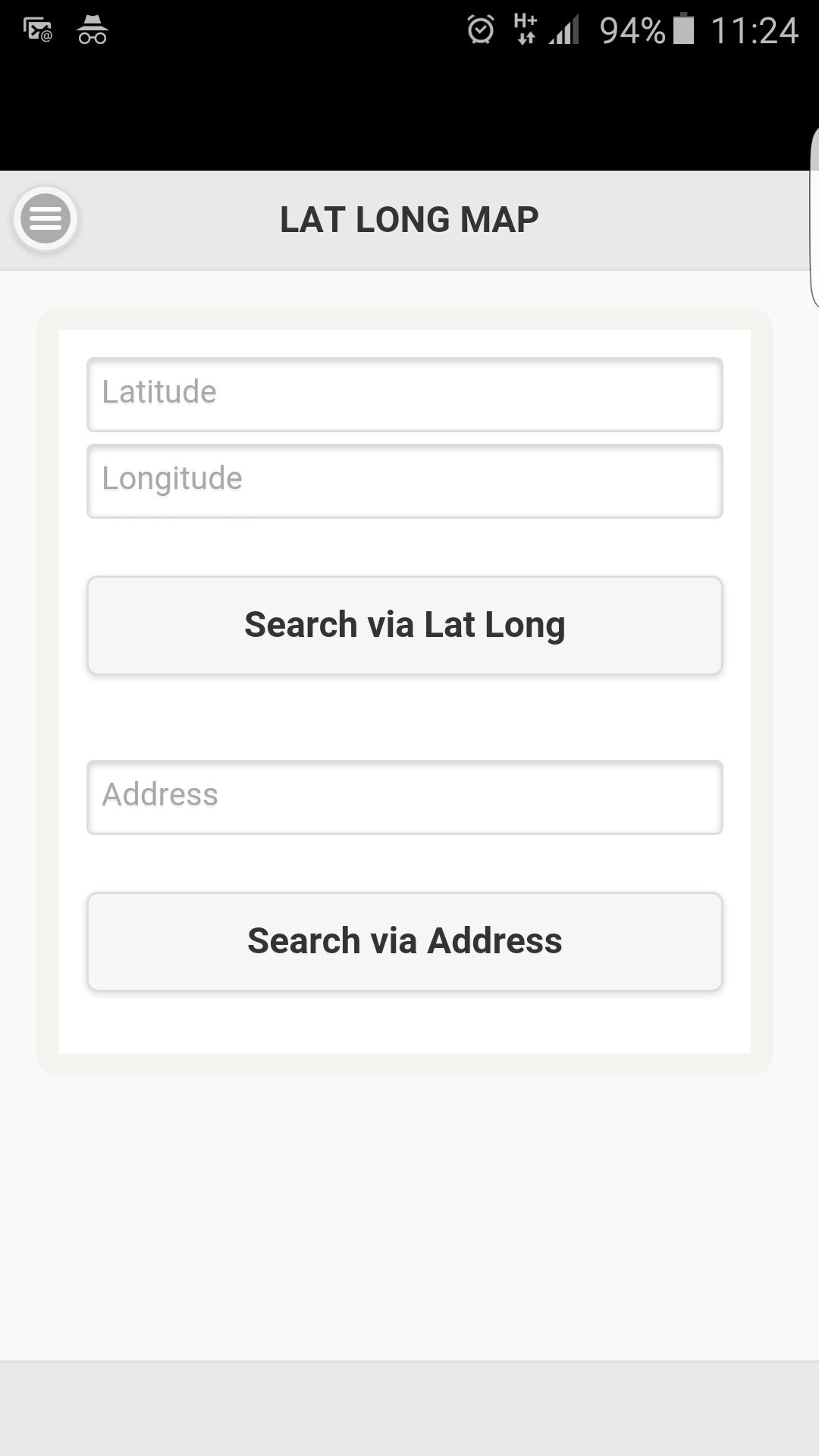Click the LAT LONG MAP title

click(x=409, y=218)
